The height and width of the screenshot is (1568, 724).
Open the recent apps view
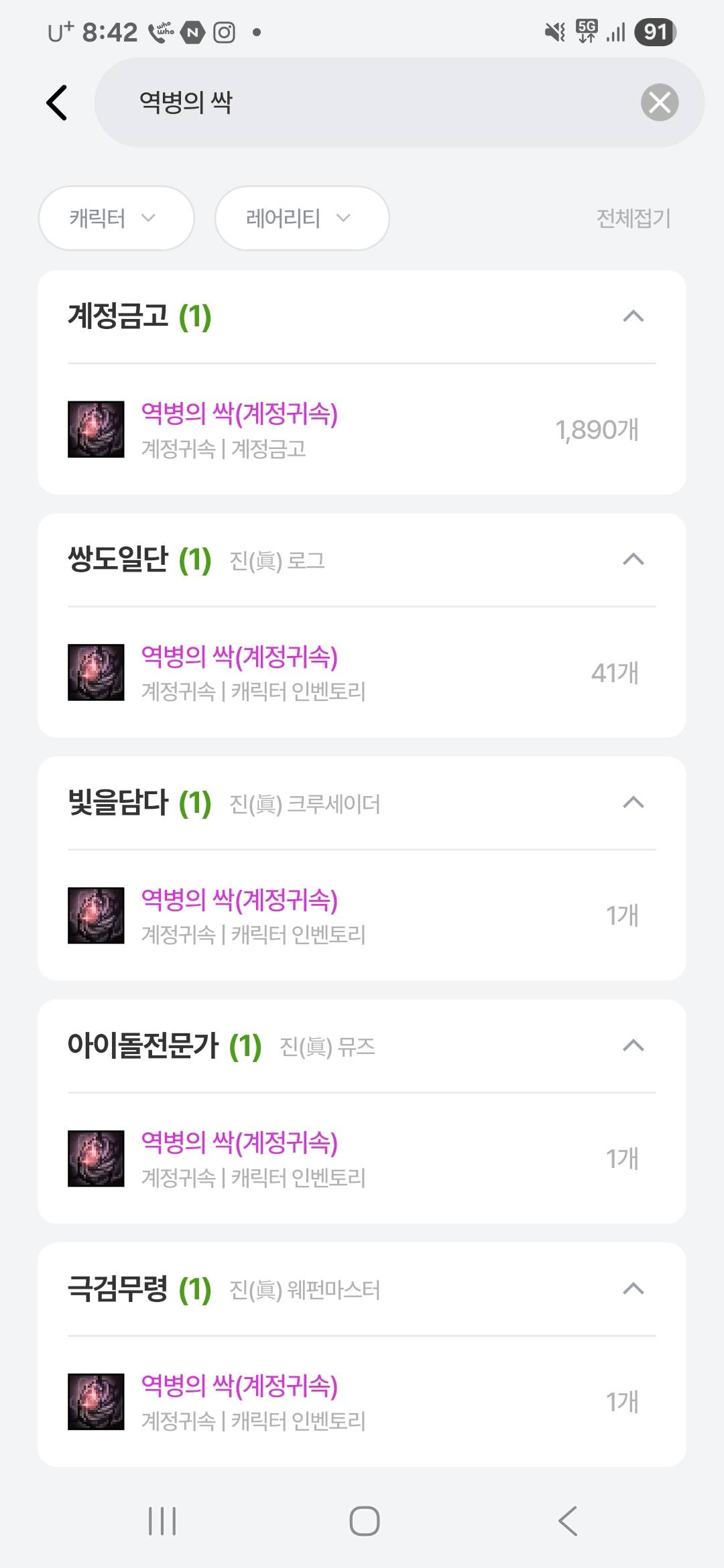point(162,1521)
